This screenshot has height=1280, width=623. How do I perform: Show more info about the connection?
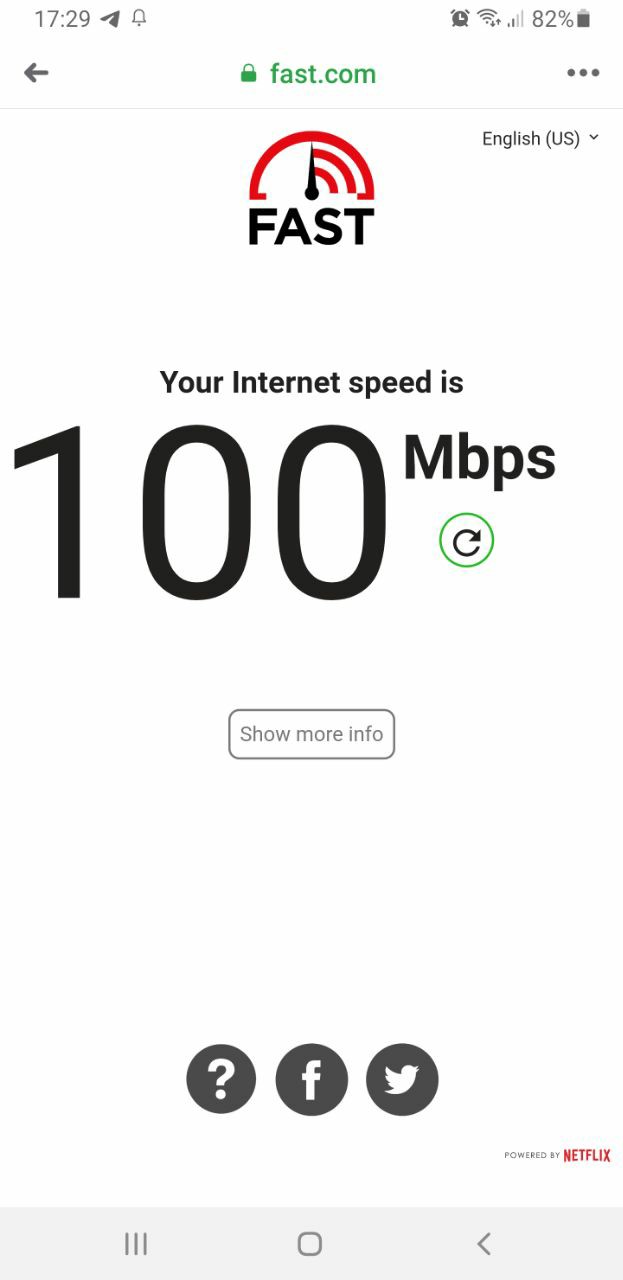(x=312, y=734)
